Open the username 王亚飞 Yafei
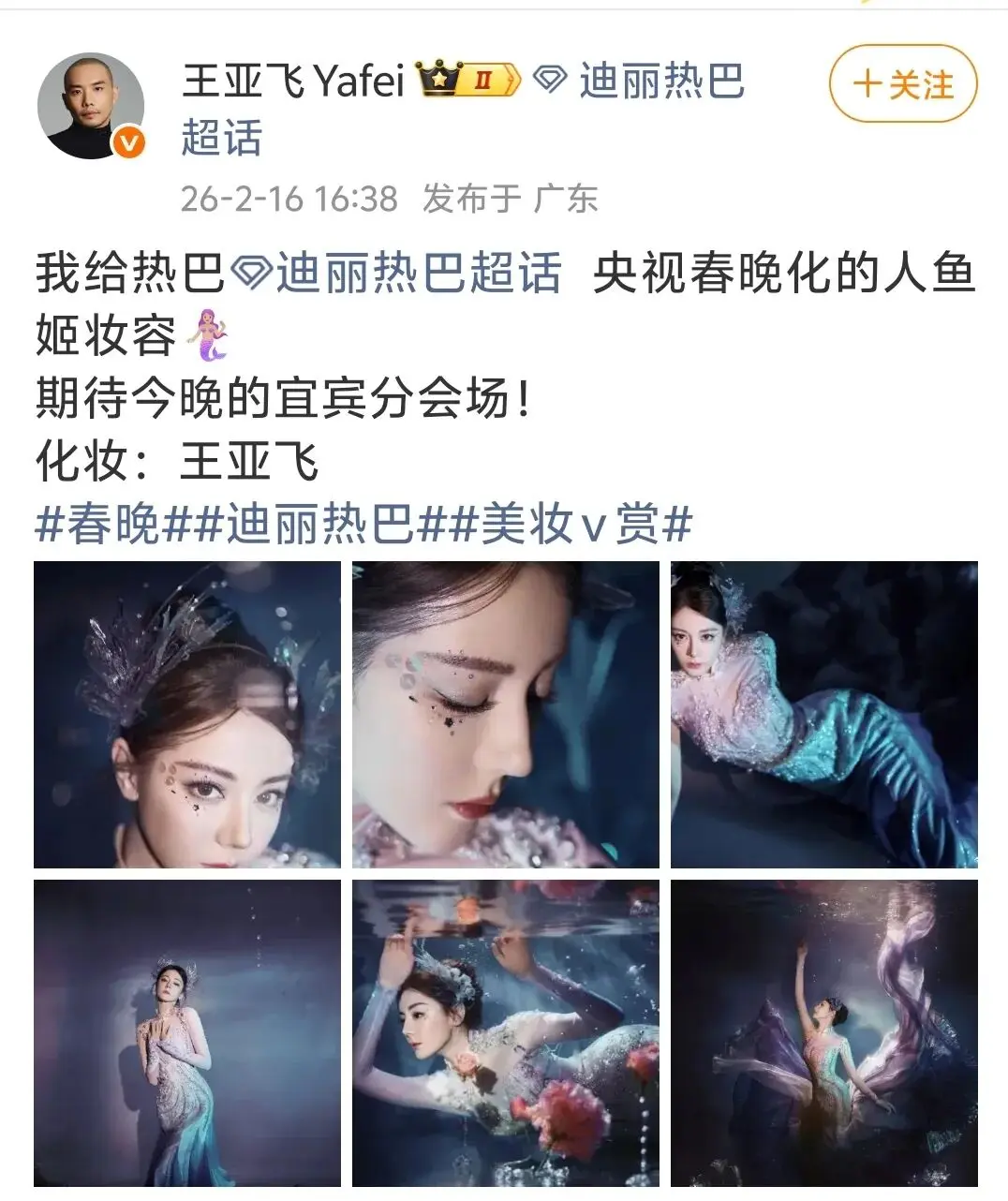1008x1201 pixels. tap(293, 82)
